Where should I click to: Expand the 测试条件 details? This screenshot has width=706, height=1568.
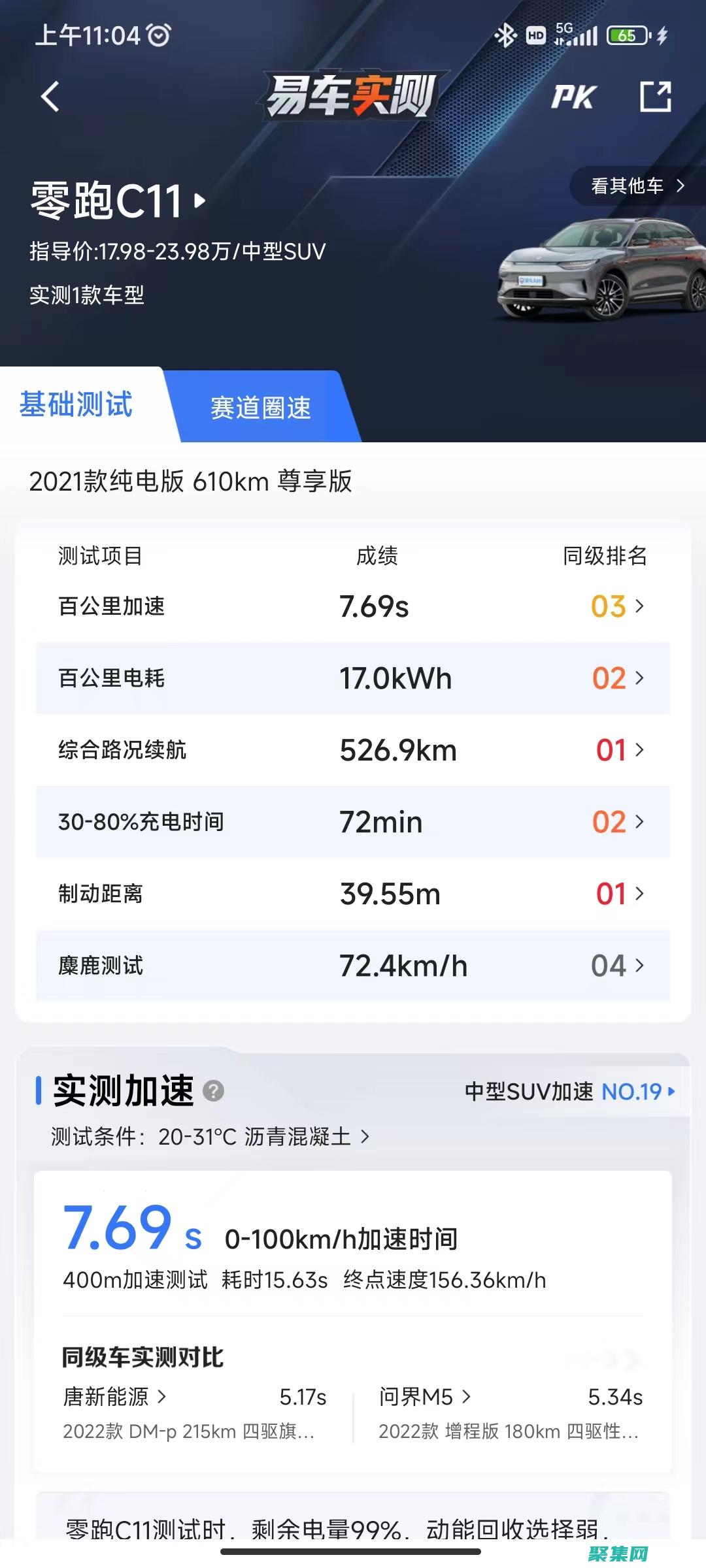[x=210, y=1137]
